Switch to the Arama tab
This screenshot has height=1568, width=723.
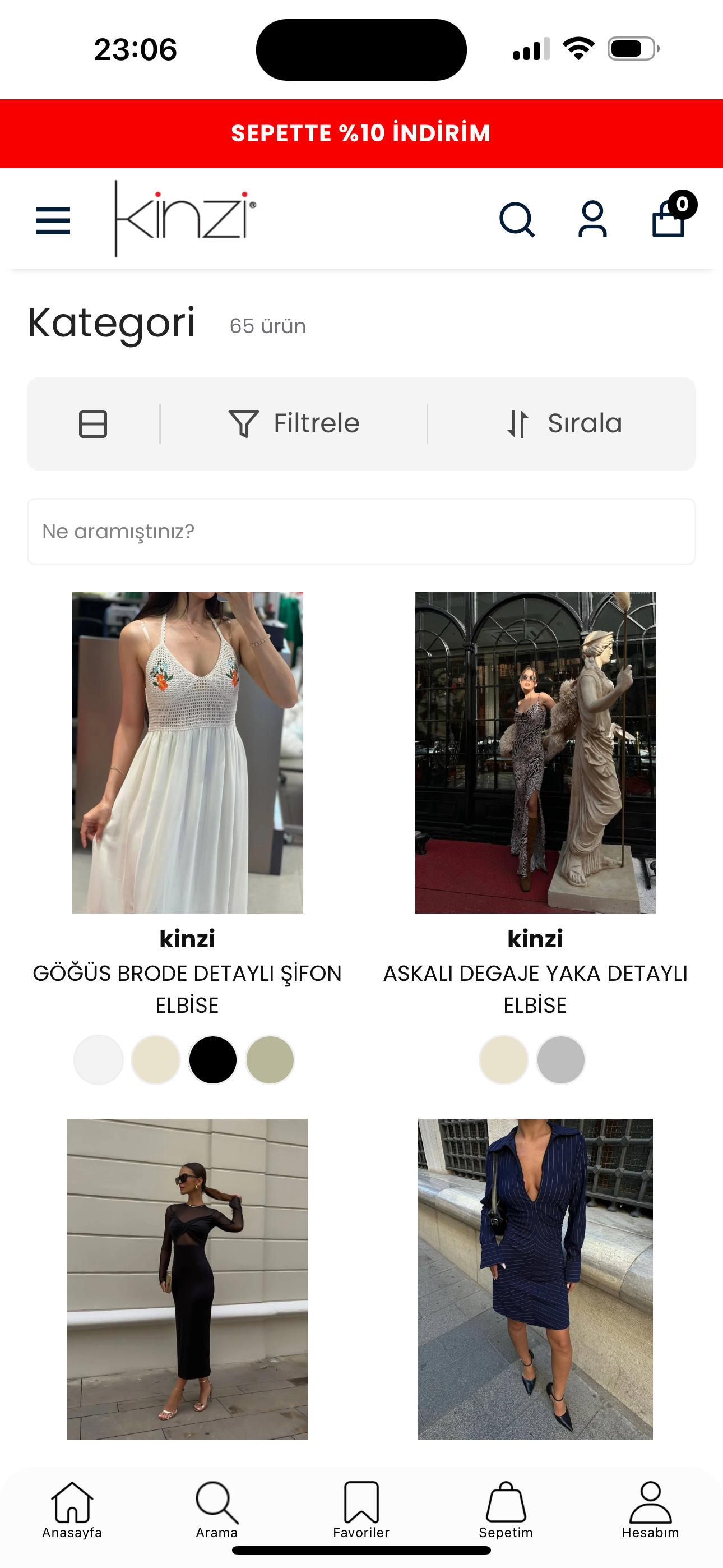click(217, 1510)
